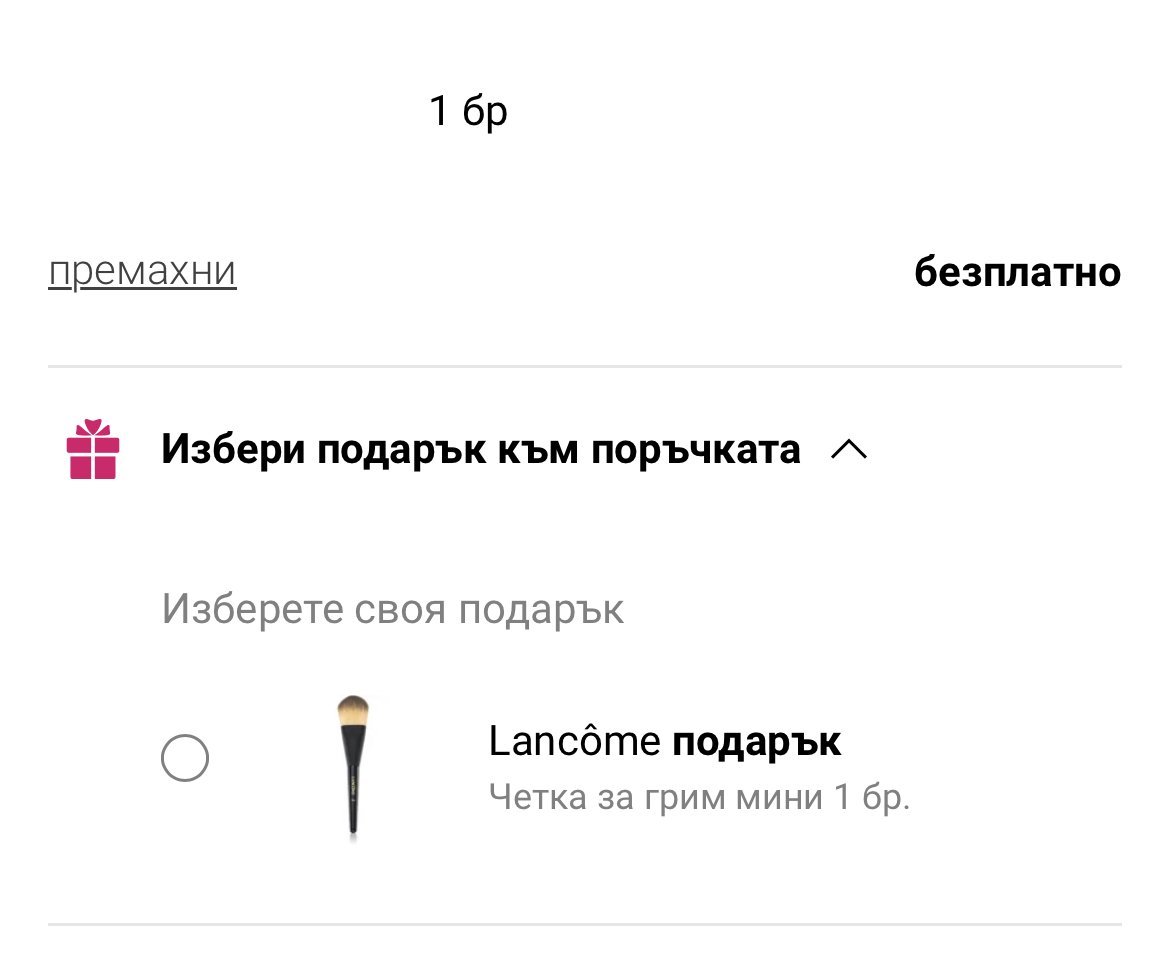Tap the 'премахни' remove link
Screen dimensions: 1170x970
(x=142, y=271)
